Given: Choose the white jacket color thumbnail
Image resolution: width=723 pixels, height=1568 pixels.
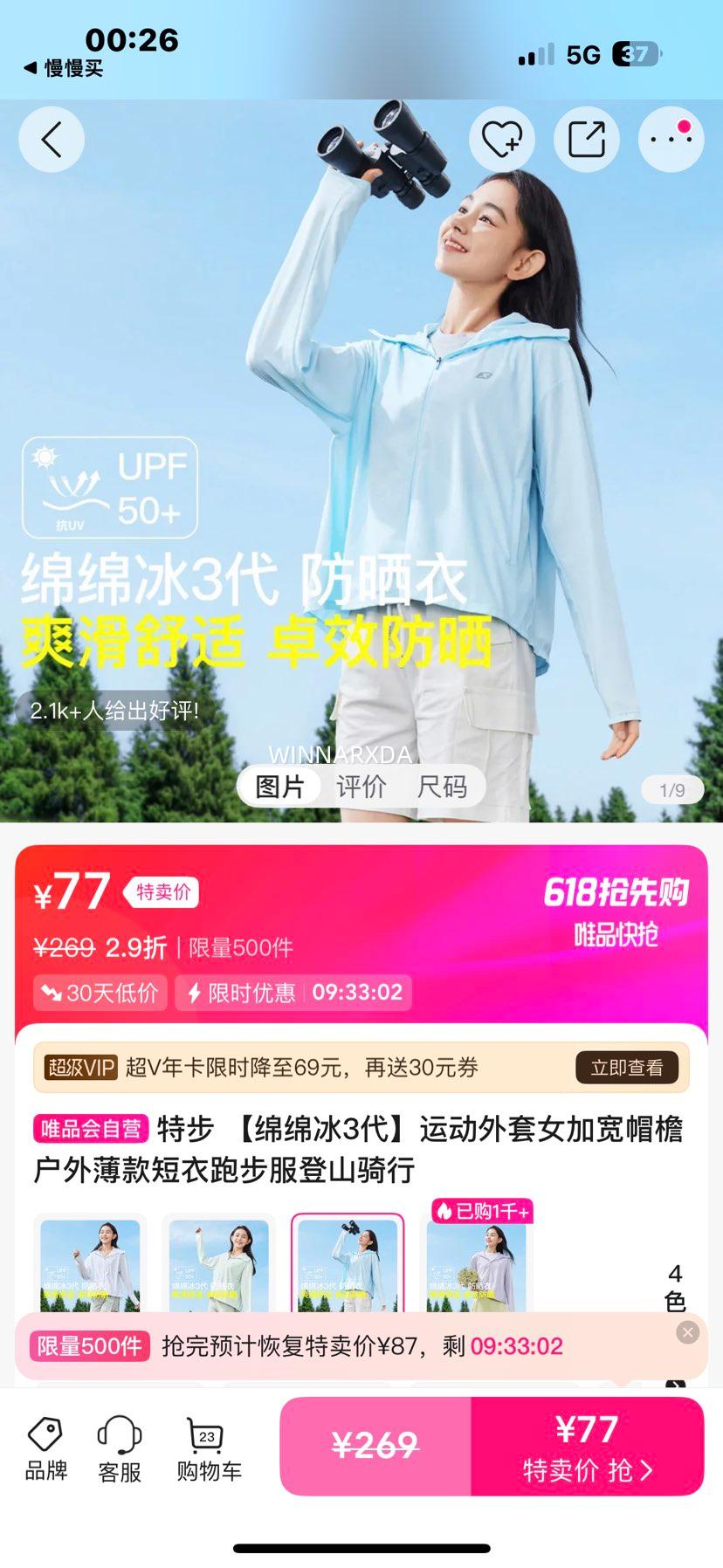Looking at the screenshot, I should [x=90, y=1262].
